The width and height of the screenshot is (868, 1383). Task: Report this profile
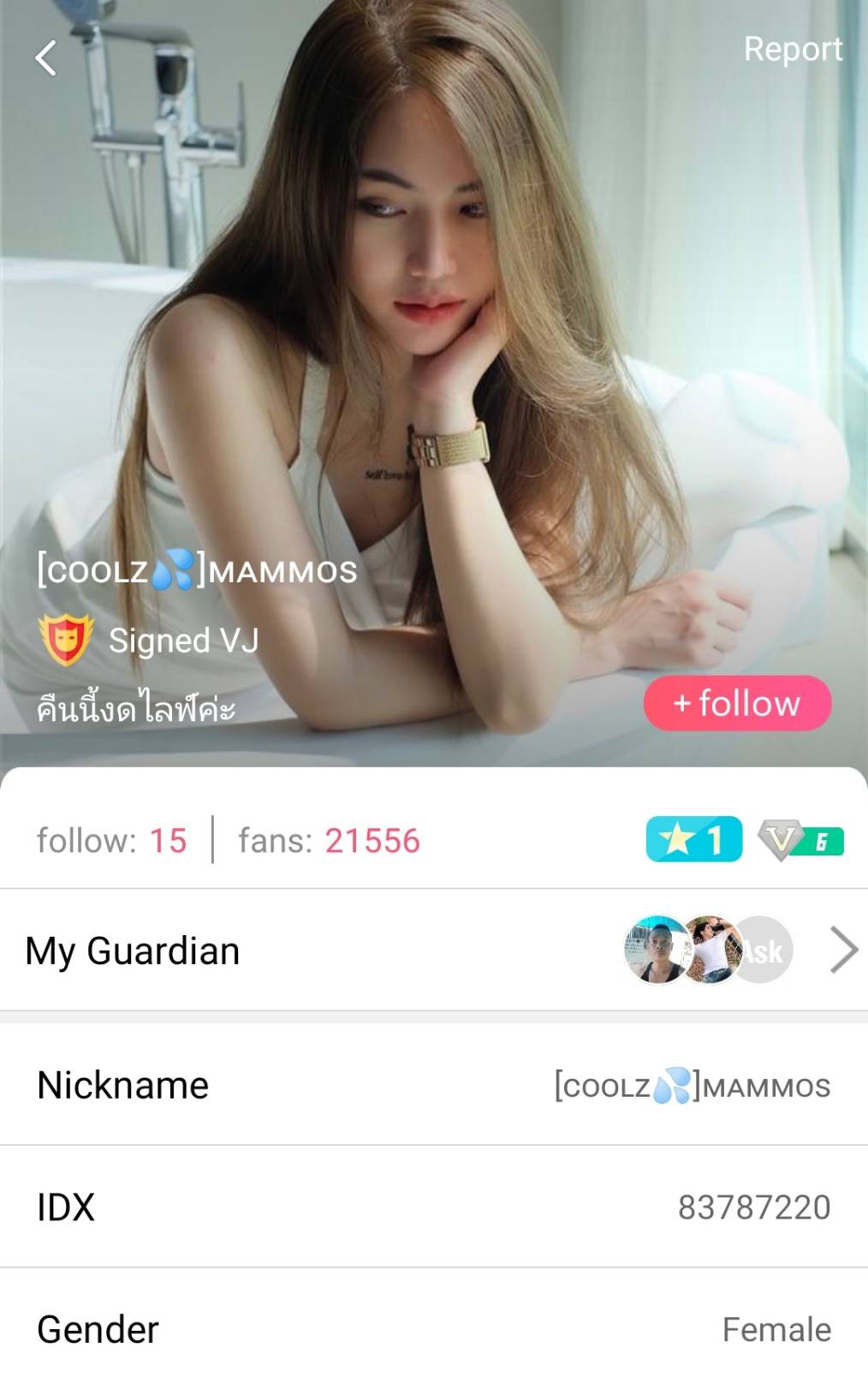point(792,49)
